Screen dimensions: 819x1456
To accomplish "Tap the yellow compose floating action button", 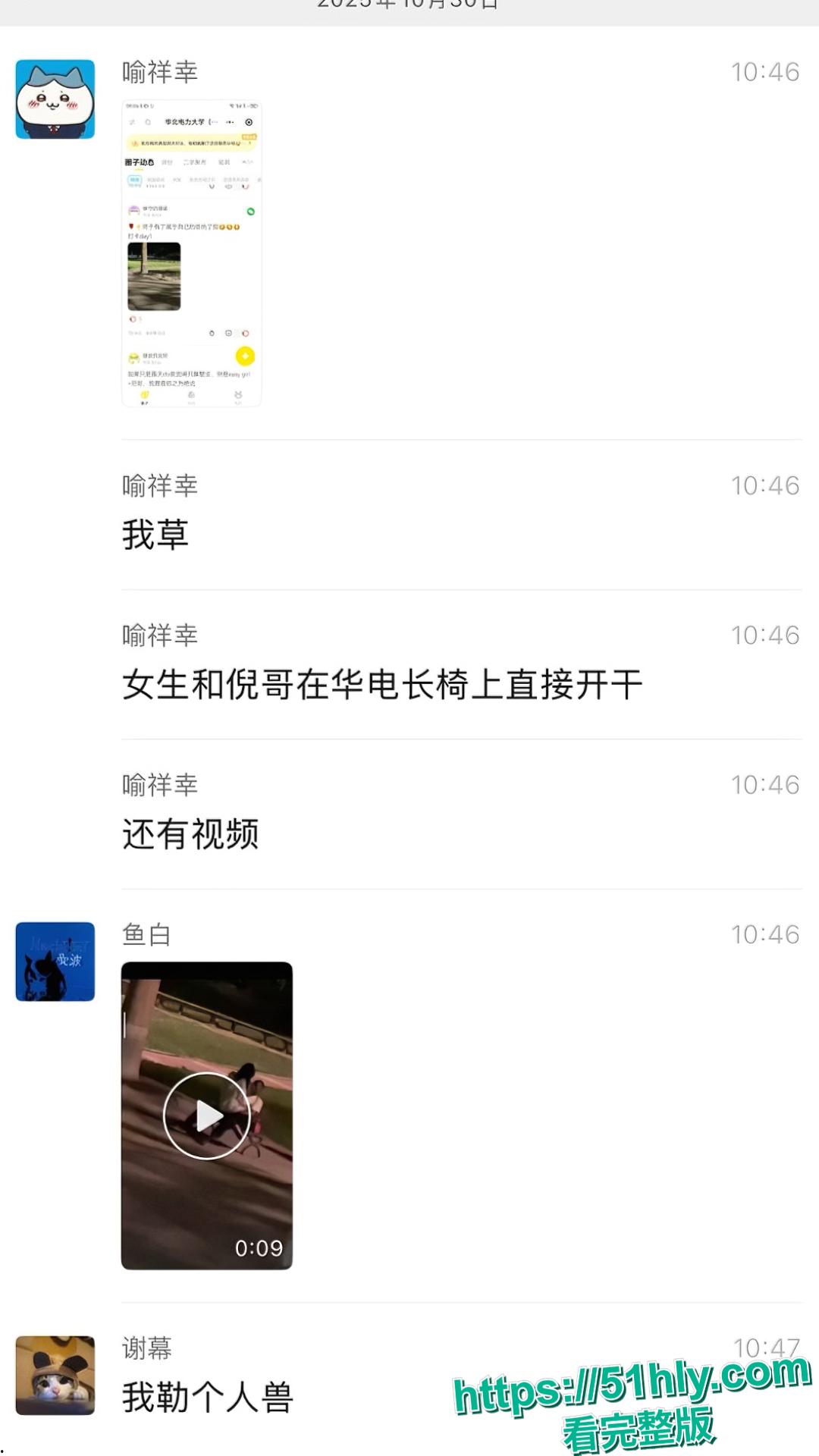I will tap(246, 356).
